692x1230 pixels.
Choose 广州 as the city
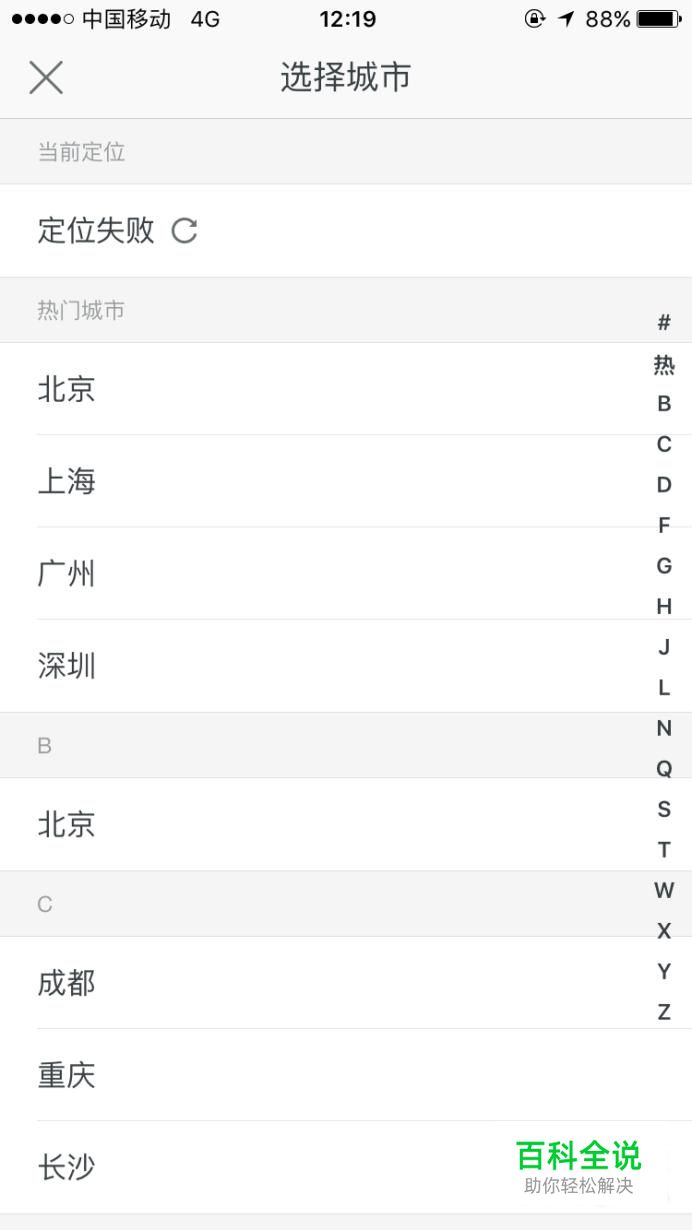click(346, 573)
